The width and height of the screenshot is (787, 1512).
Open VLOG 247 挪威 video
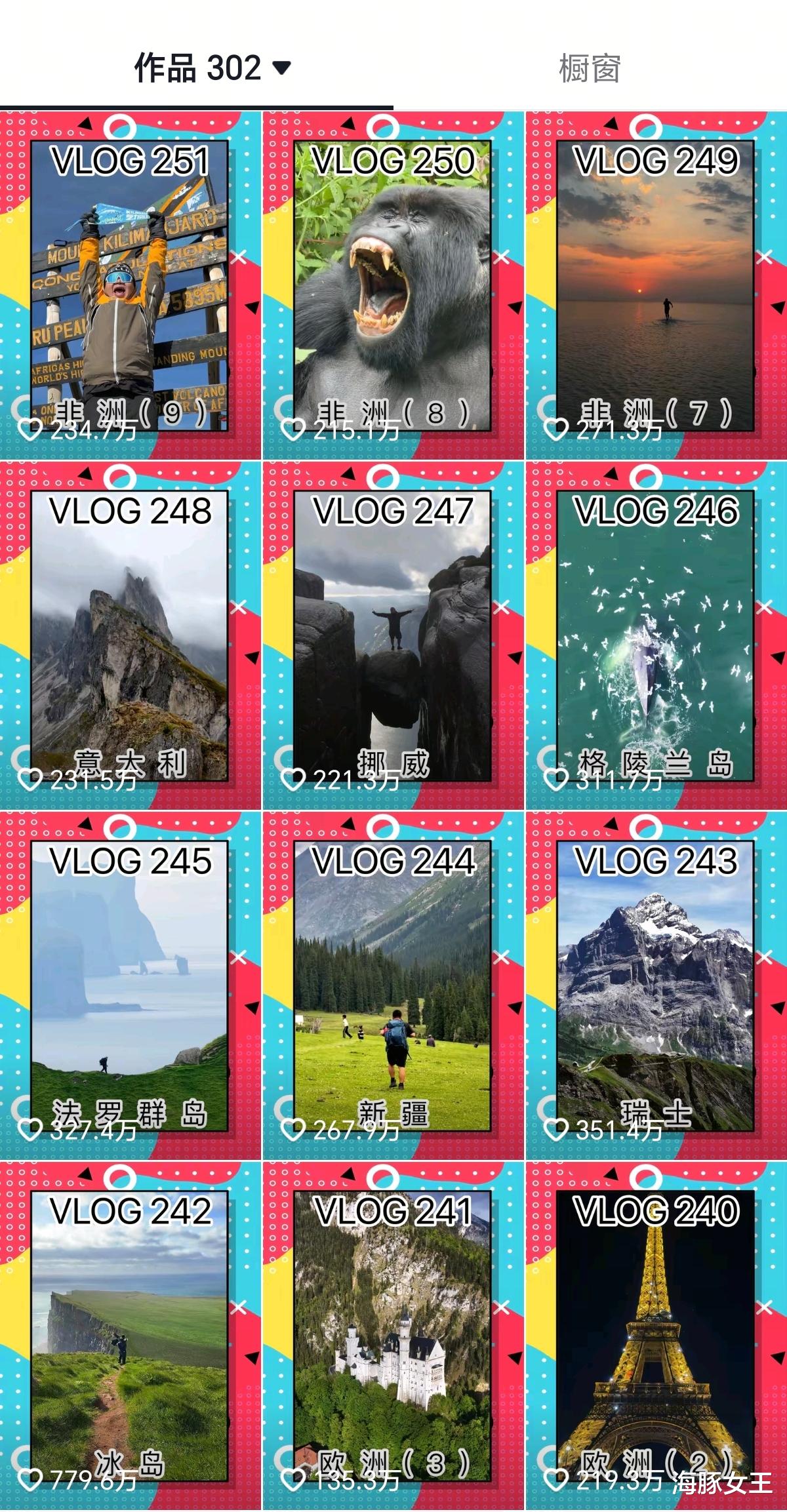pyautogui.click(x=393, y=635)
